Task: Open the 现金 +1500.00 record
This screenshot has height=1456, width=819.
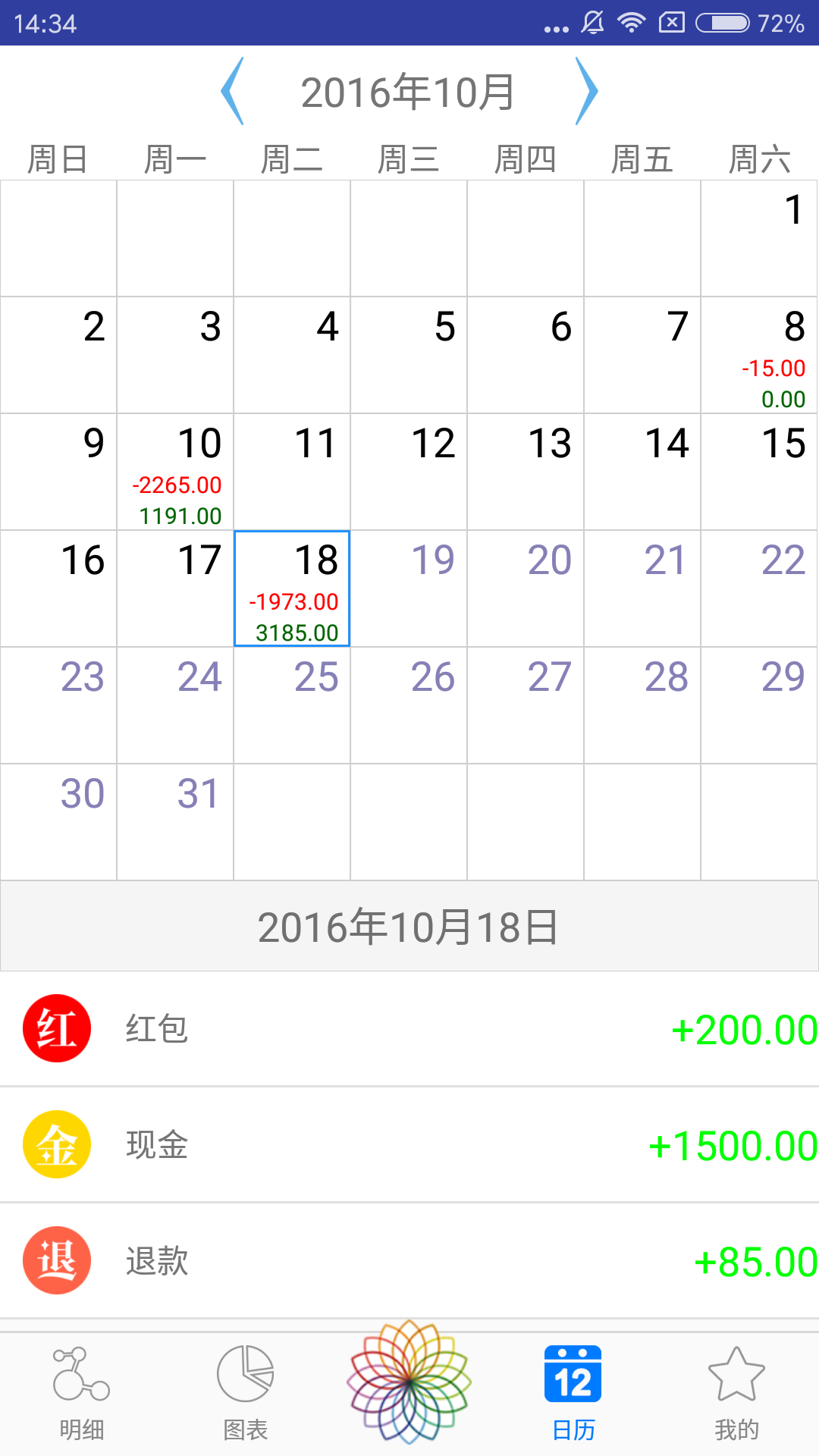Action: click(409, 1144)
